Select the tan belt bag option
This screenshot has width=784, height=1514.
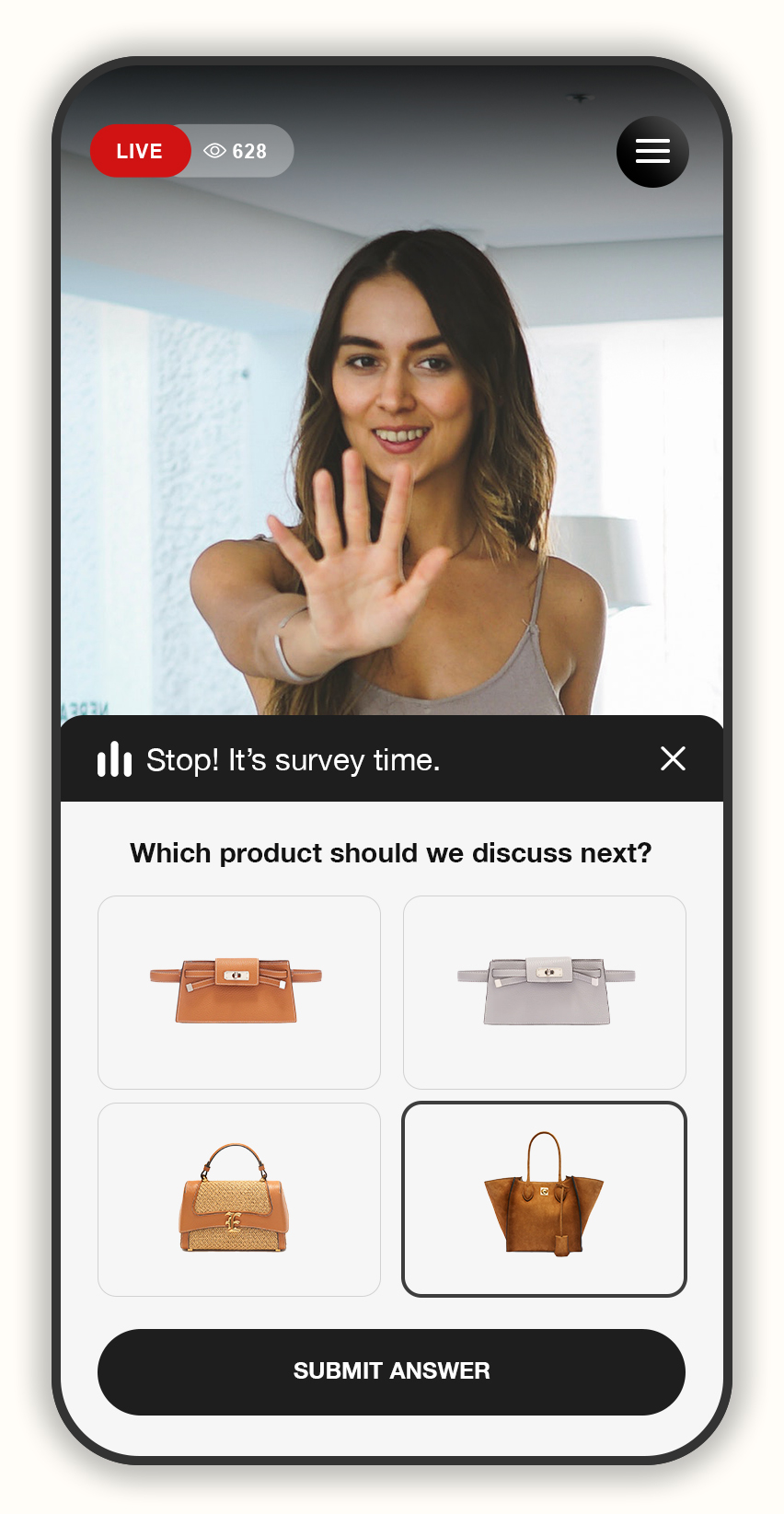point(239,992)
